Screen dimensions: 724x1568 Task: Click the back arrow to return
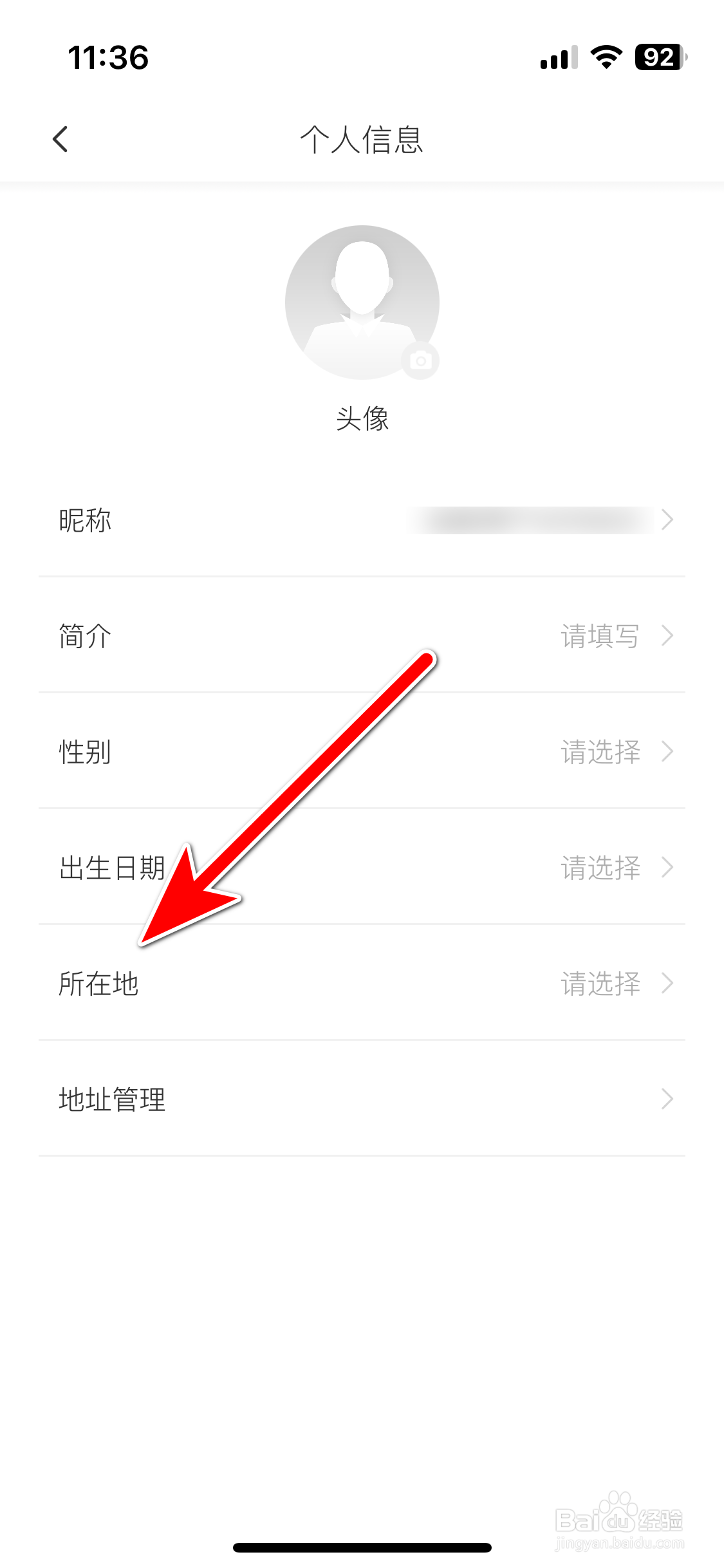(60, 139)
